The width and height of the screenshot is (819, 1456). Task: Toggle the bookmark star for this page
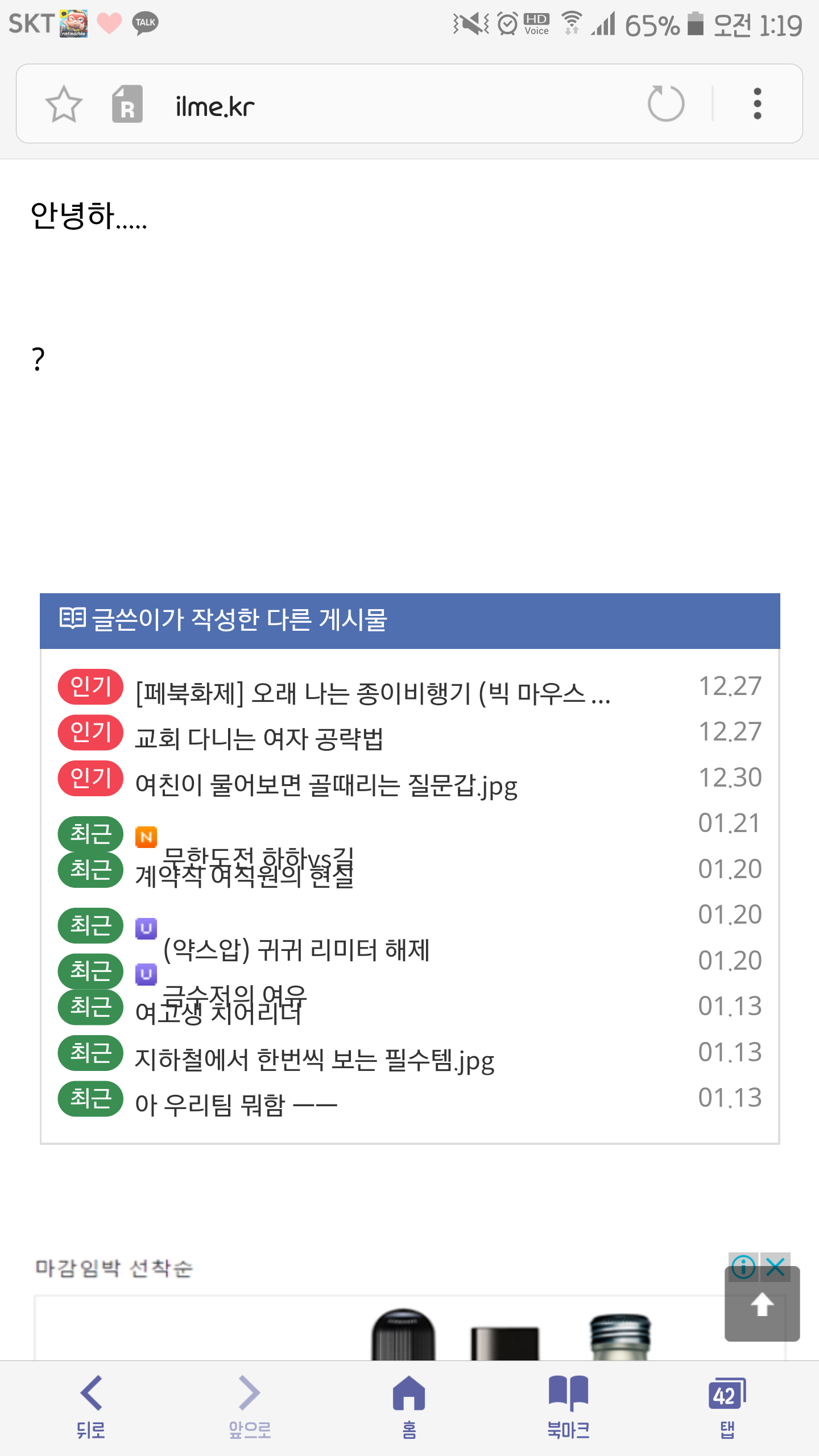64,104
